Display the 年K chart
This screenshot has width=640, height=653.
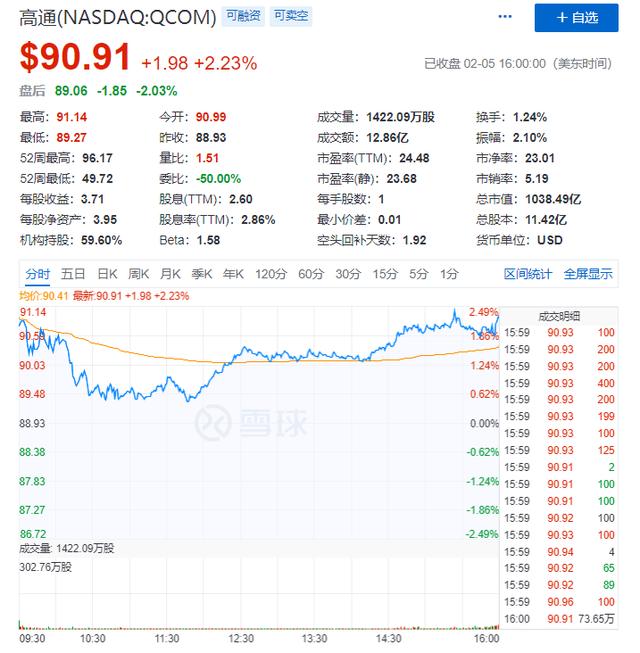point(234,274)
